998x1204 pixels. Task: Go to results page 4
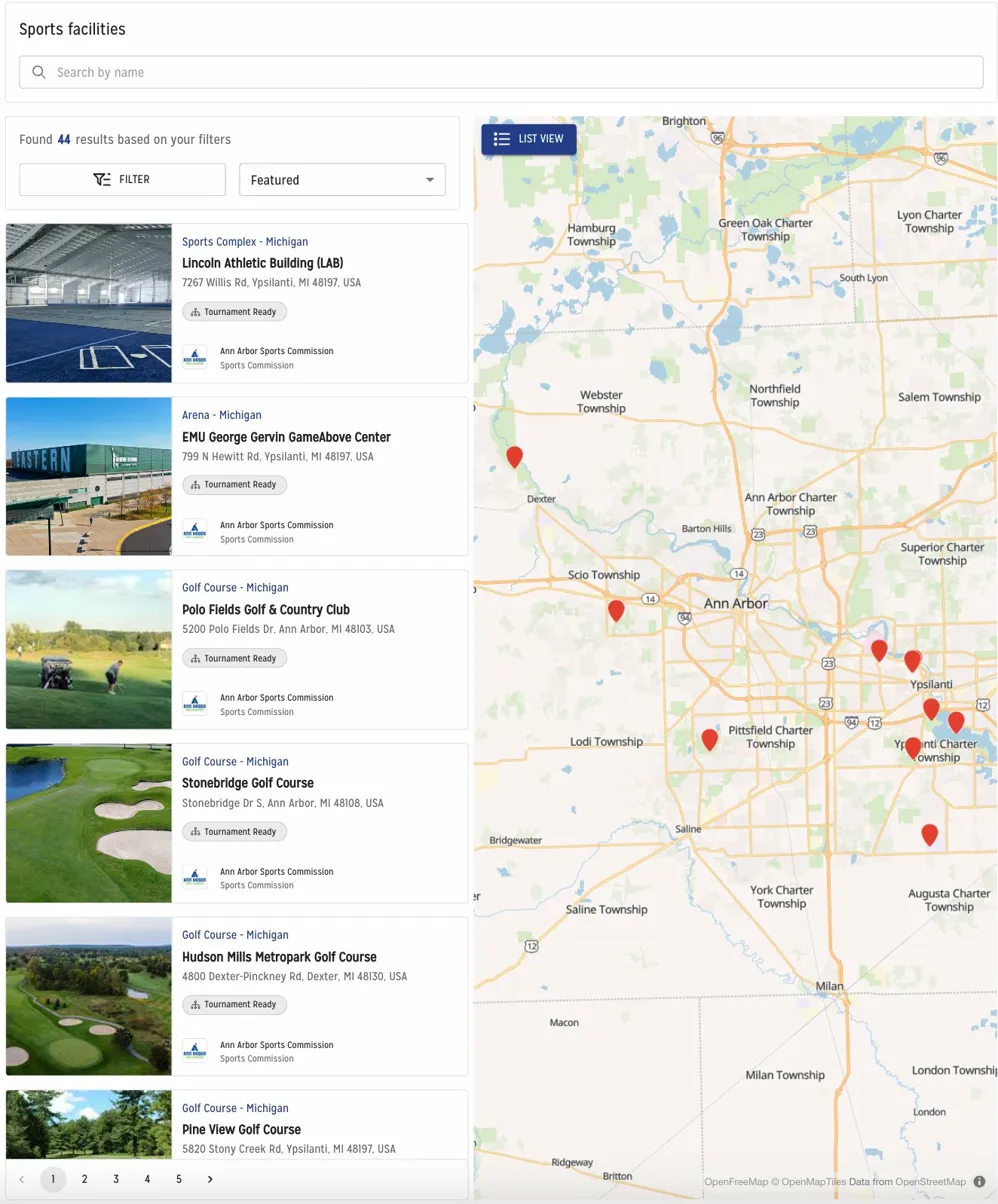pos(147,1179)
